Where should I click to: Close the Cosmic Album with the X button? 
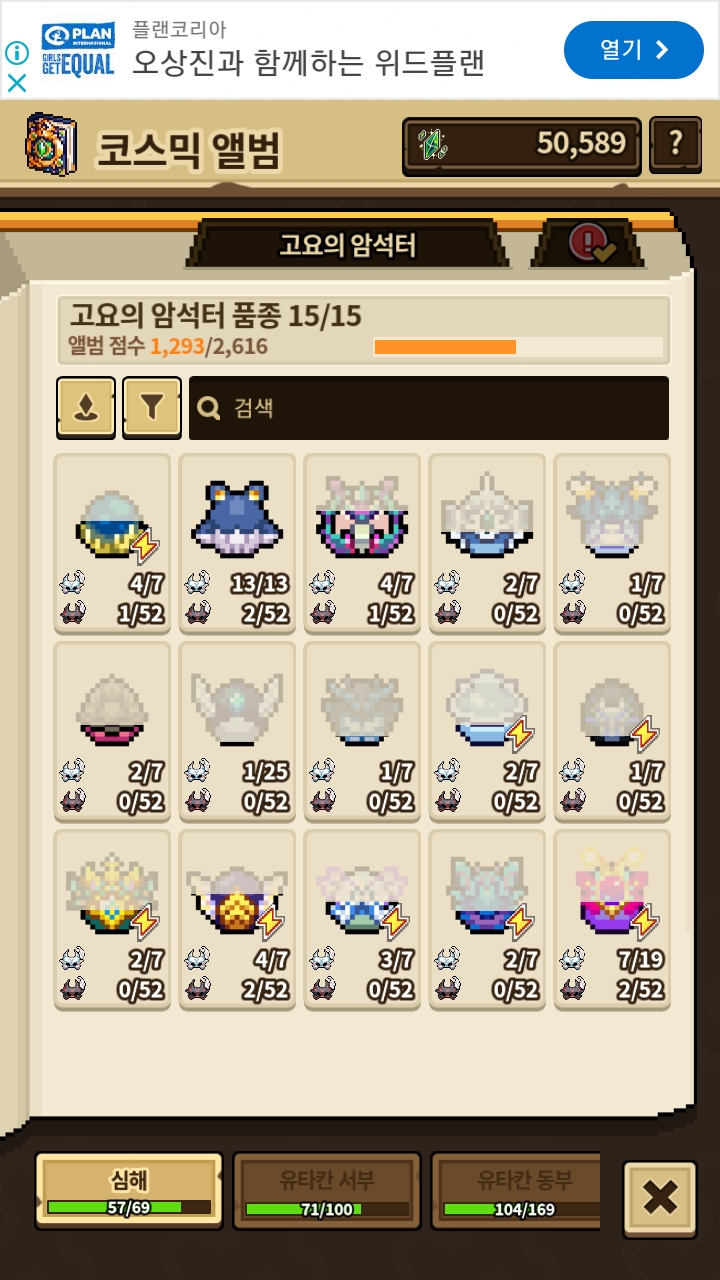coord(659,1198)
